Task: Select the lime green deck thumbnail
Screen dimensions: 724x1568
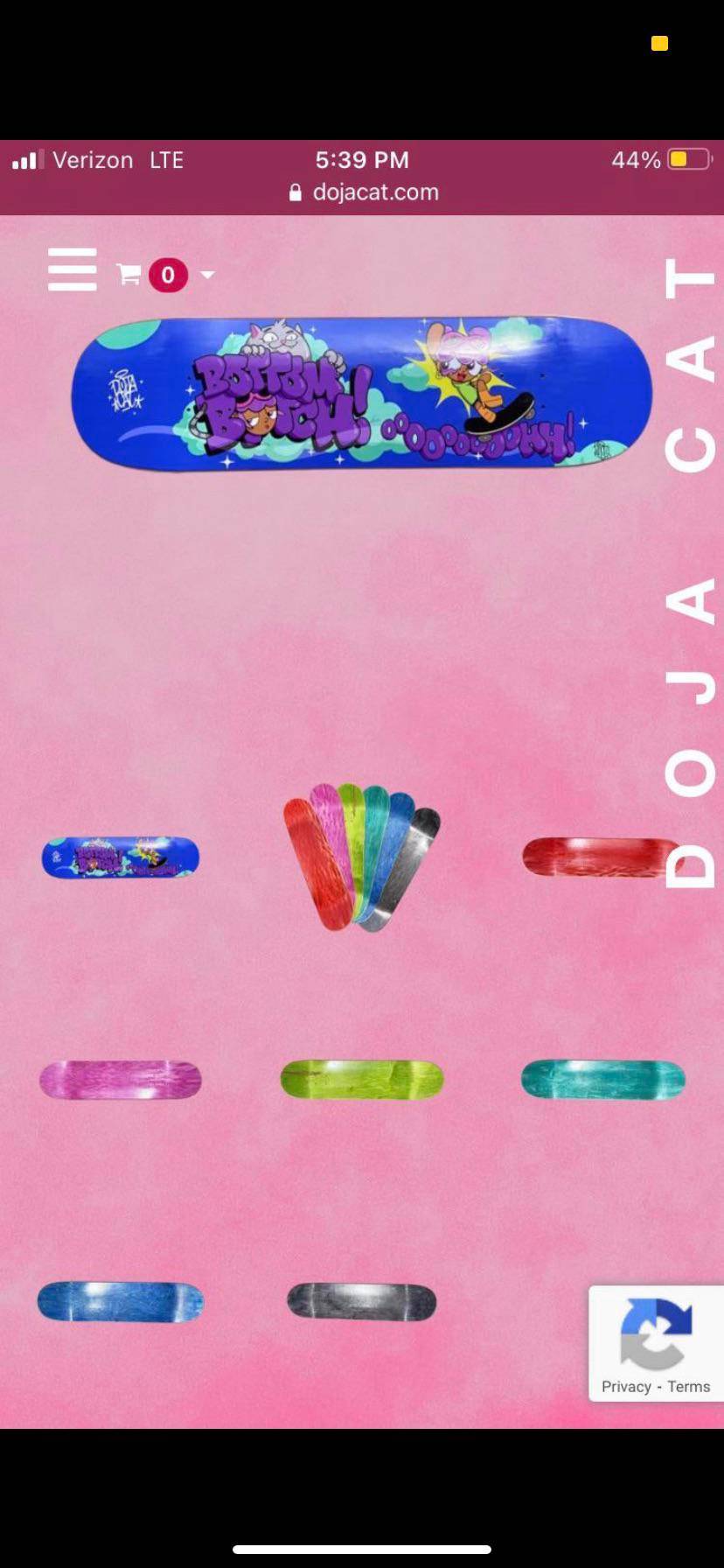Action: [362, 1079]
